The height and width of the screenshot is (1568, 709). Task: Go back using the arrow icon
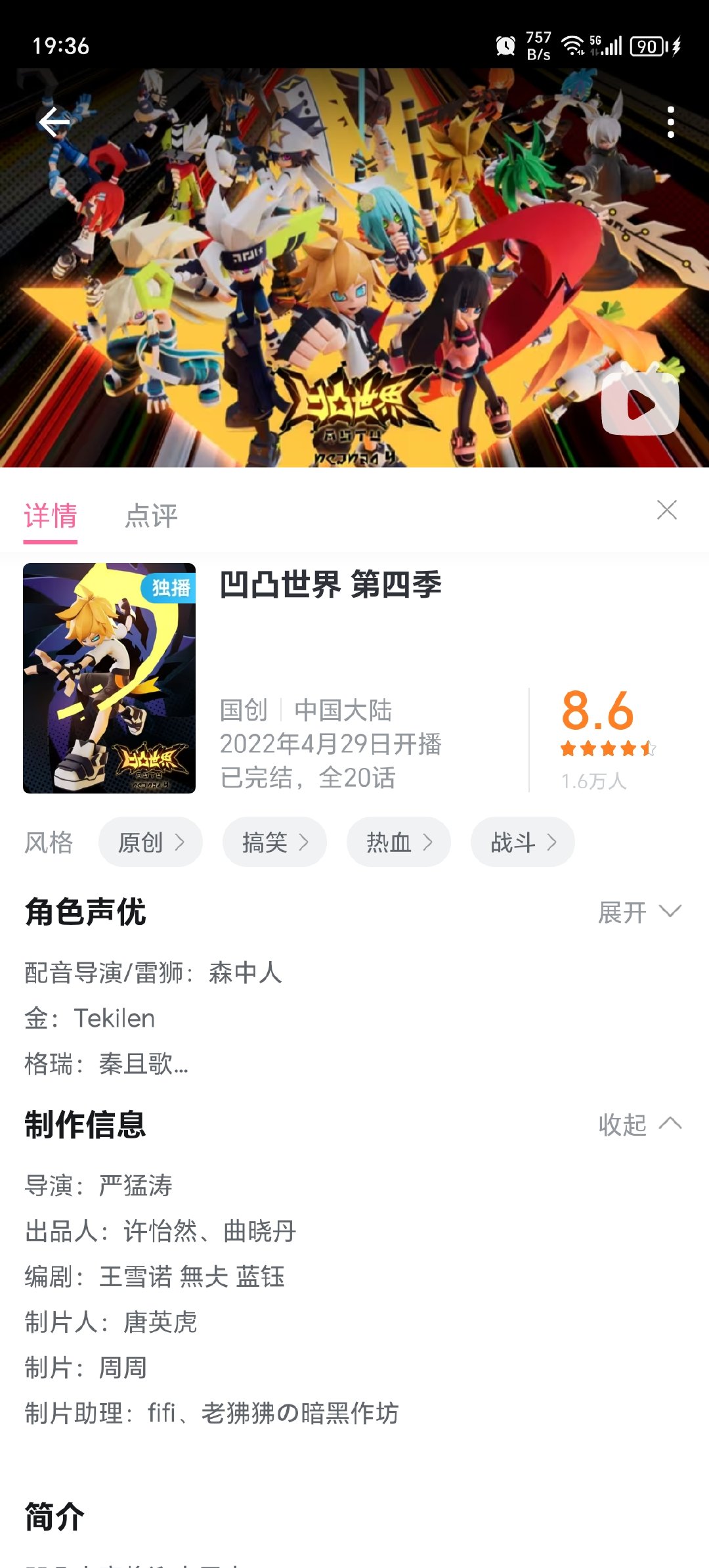[54, 122]
